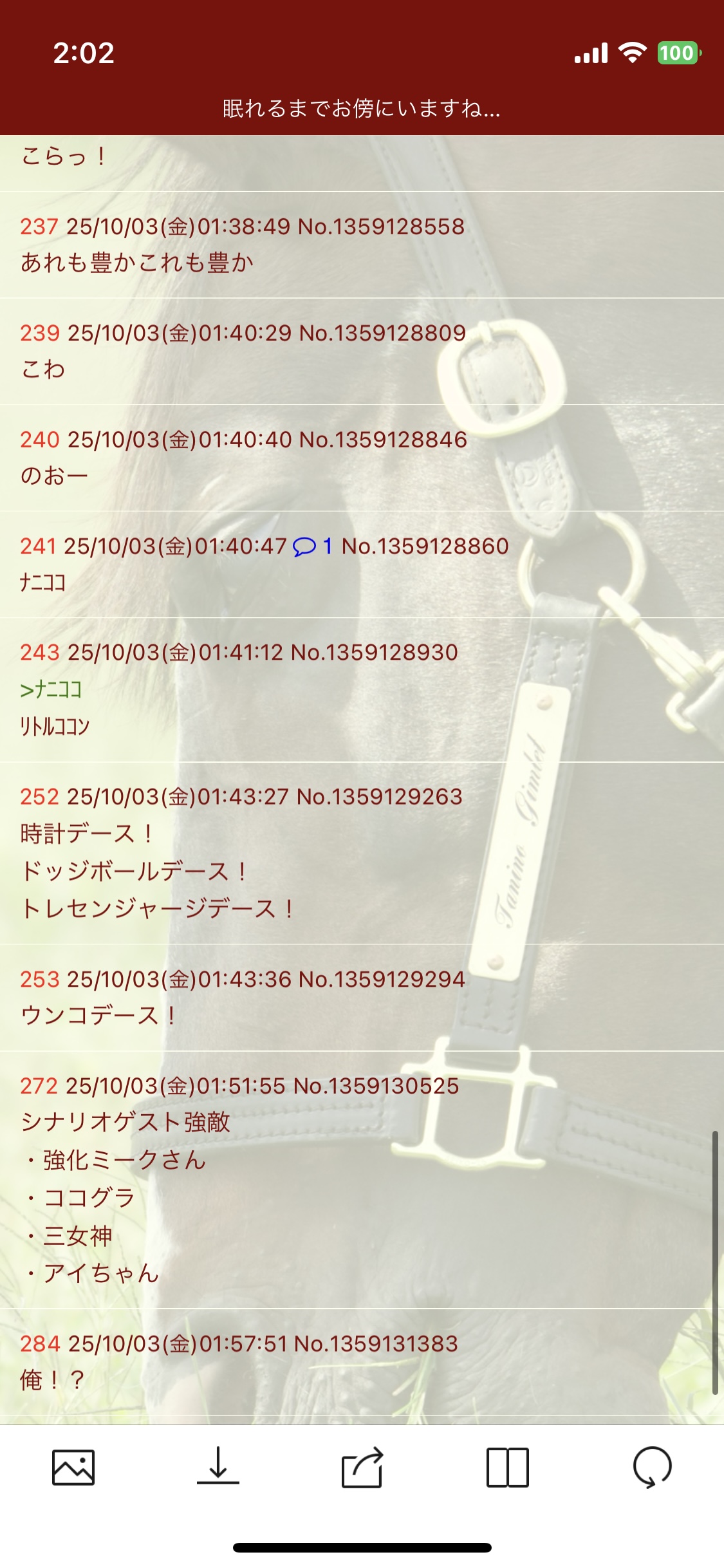The height and width of the screenshot is (1568, 724).
Task: Tap the download arrow in toolbar
Action: (218, 1467)
